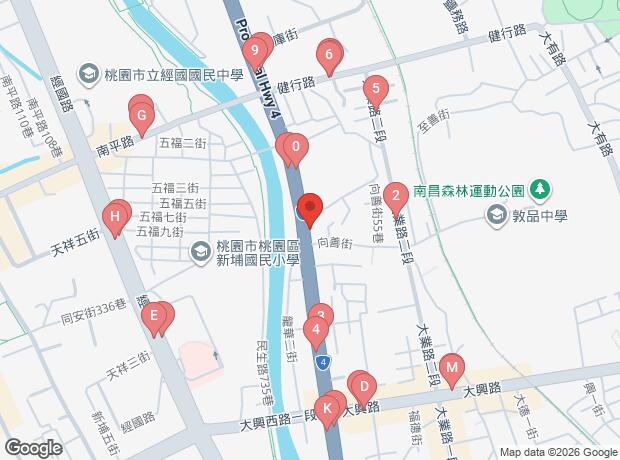Select the unlabeled red center pin
The image size is (620, 460).
click(309, 210)
